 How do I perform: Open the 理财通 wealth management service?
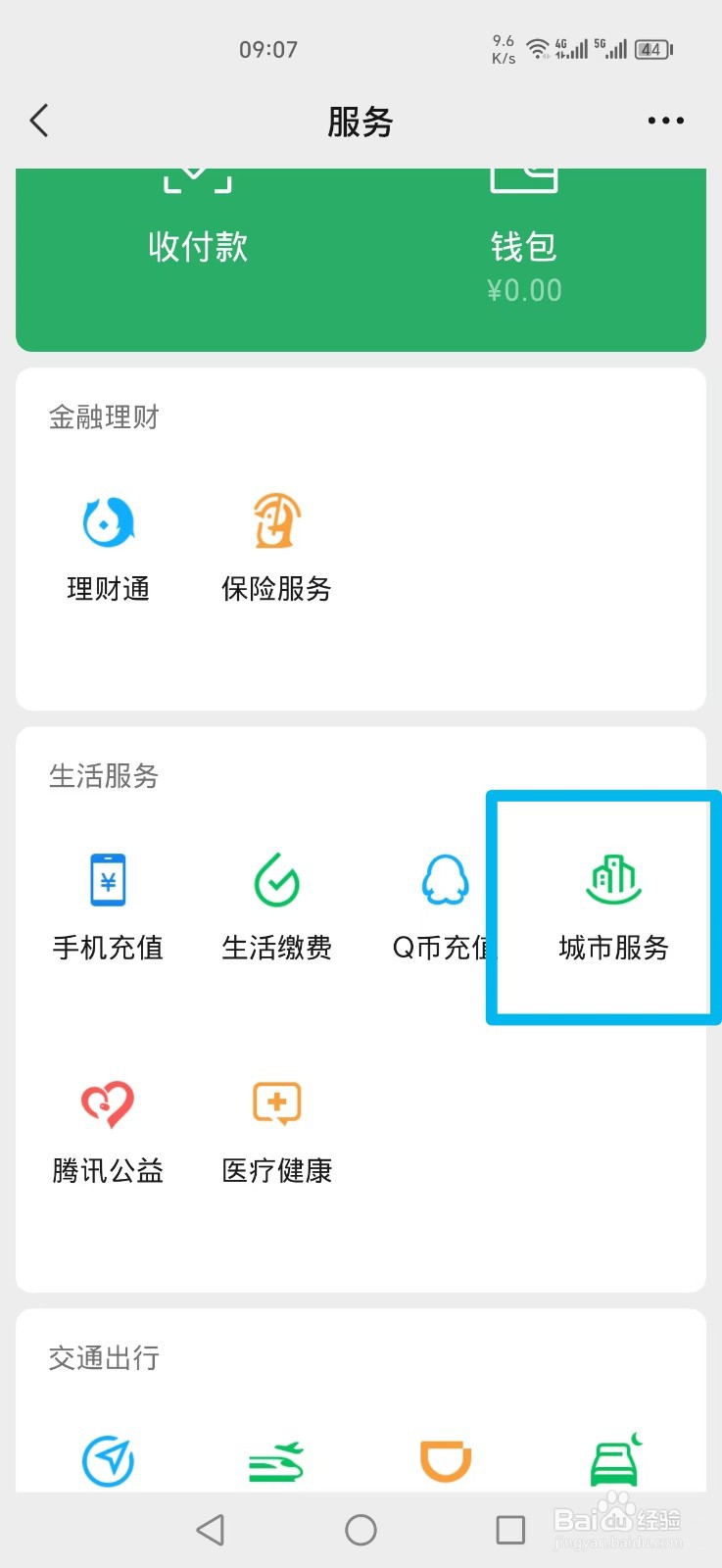pyautogui.click(x=107, y=544)
